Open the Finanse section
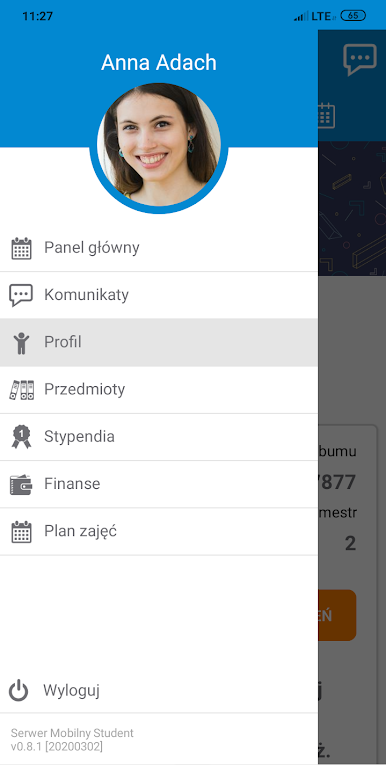 coord(159,484)
